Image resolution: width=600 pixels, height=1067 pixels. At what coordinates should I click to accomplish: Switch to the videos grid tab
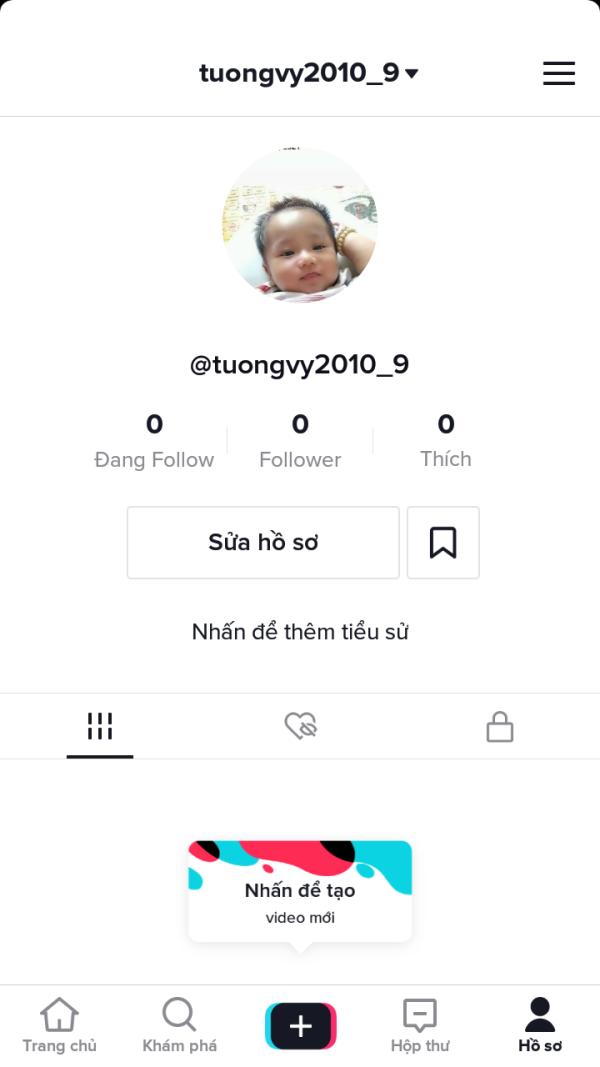(100, 726)
